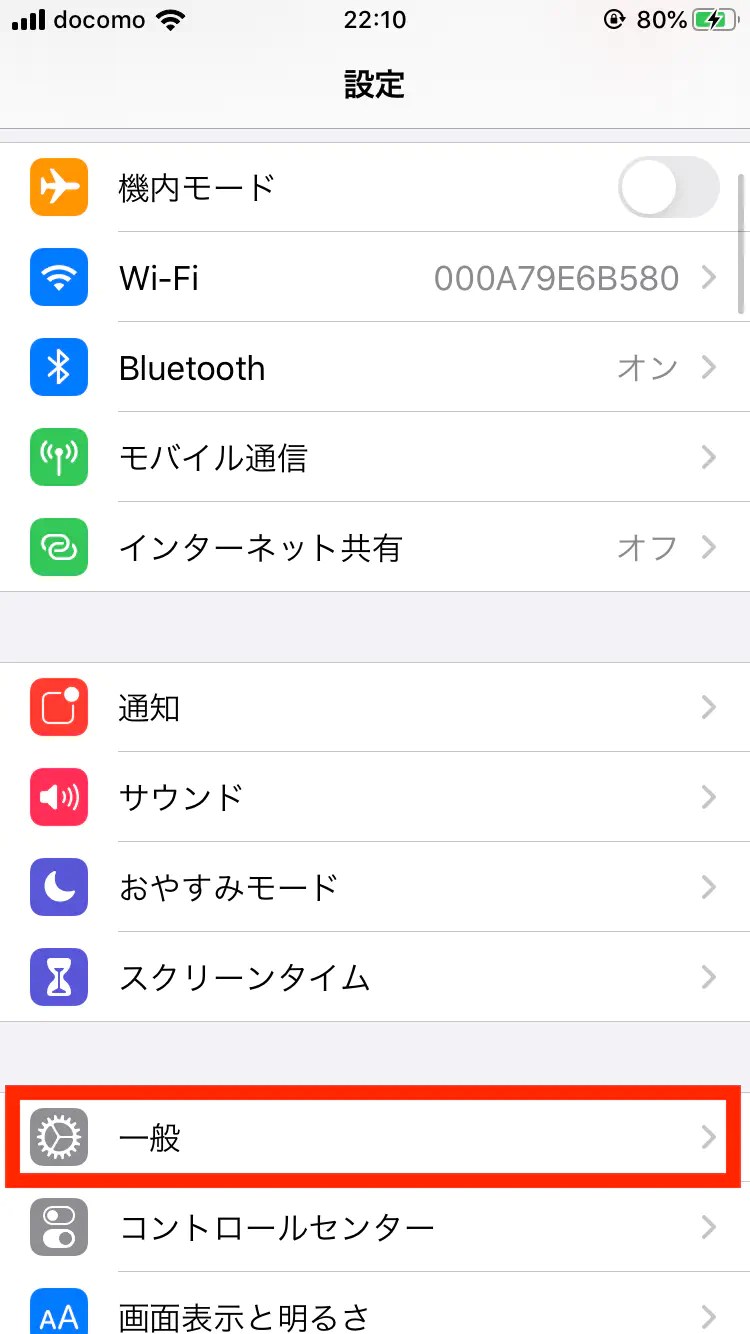This screenshot has width=750, height=1334.
Task: Tap the スクリーンタイム hourglass icon
Action: click(57, 977)
